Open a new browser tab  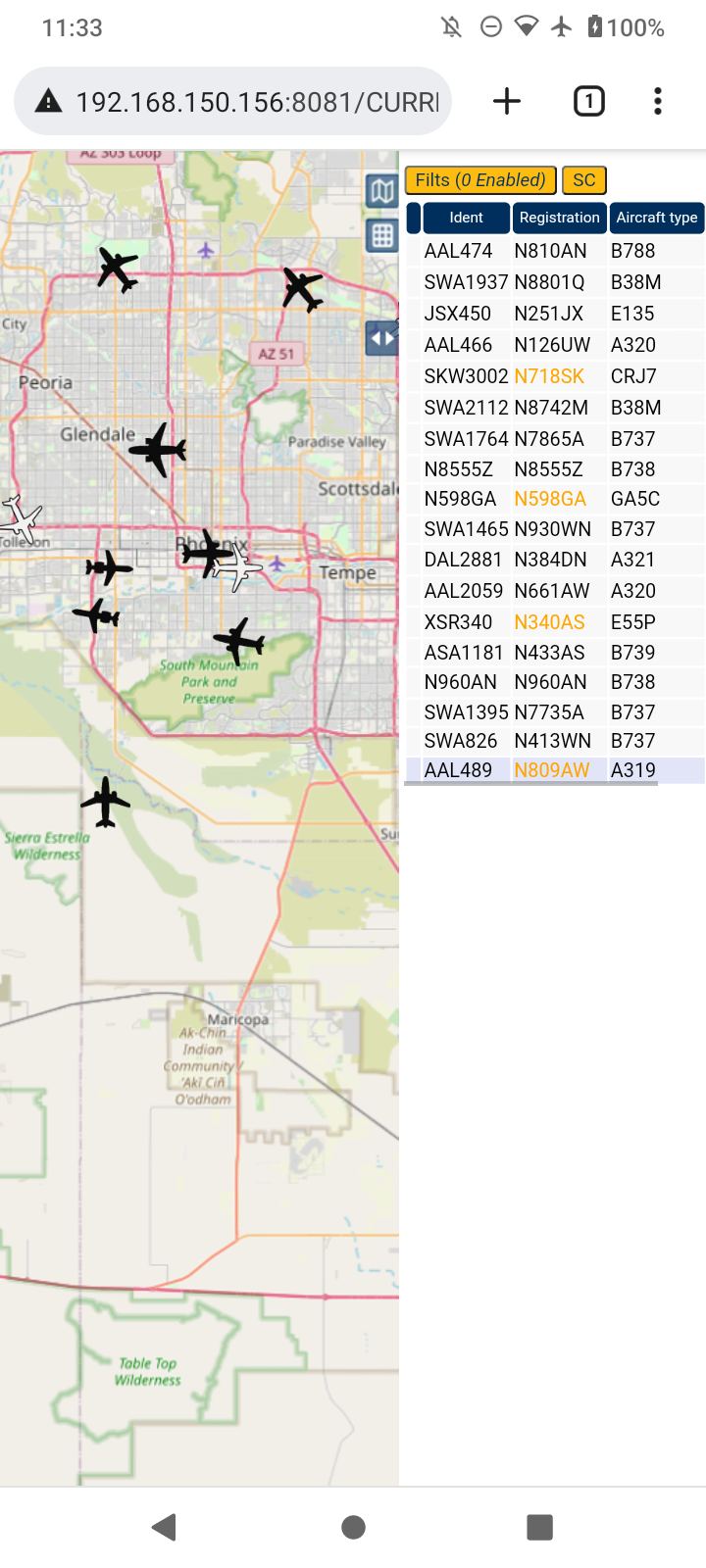[x=507, y=101]
